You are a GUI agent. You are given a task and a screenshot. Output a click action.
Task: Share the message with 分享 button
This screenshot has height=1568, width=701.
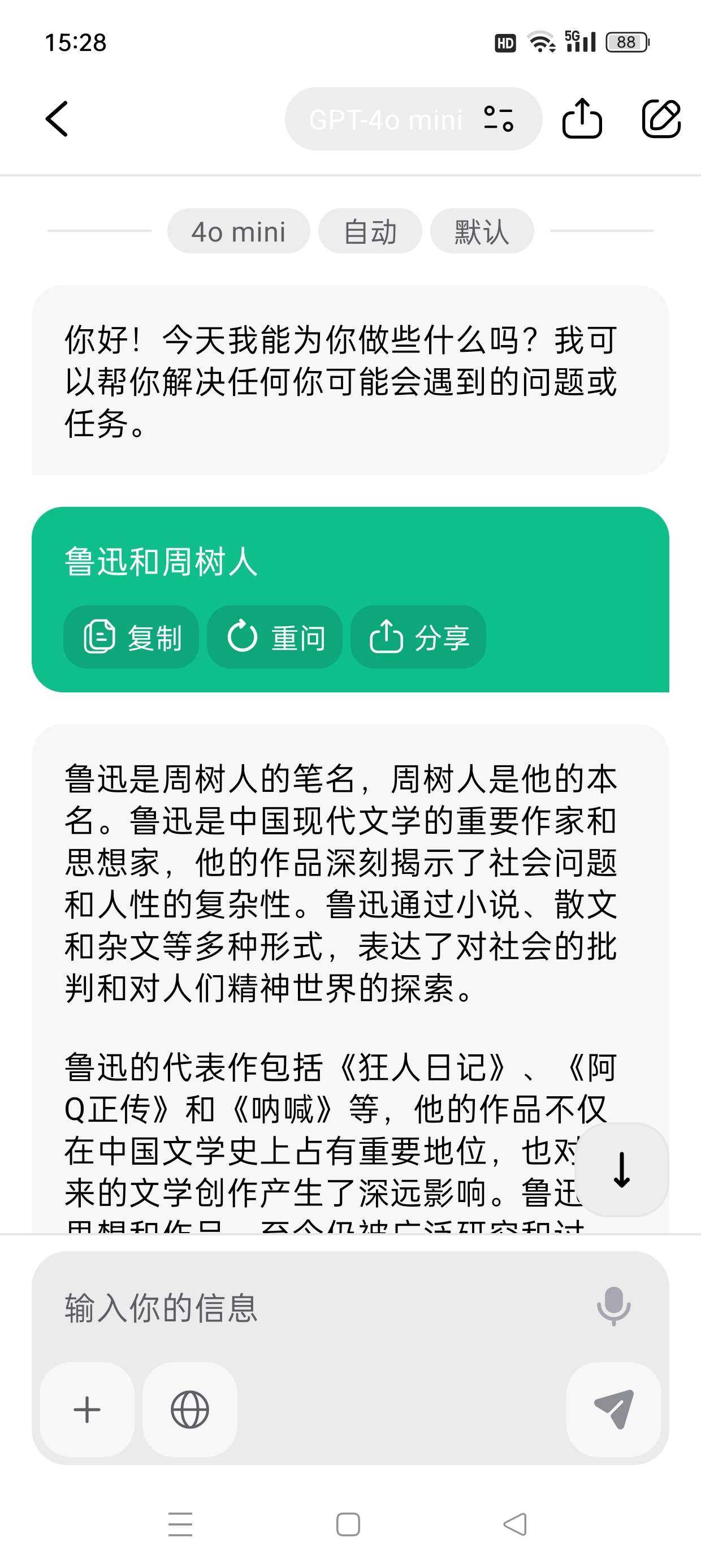[418, 637]
